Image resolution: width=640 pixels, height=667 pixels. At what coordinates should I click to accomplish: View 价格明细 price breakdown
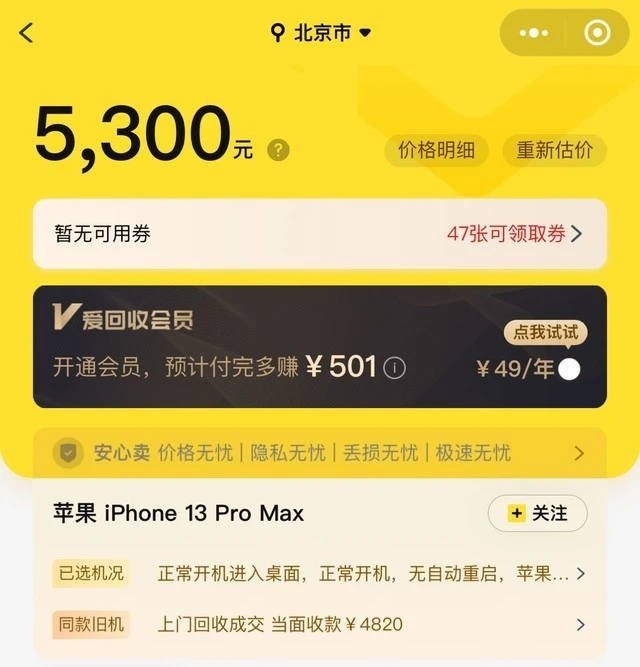[x=436, y=150]
